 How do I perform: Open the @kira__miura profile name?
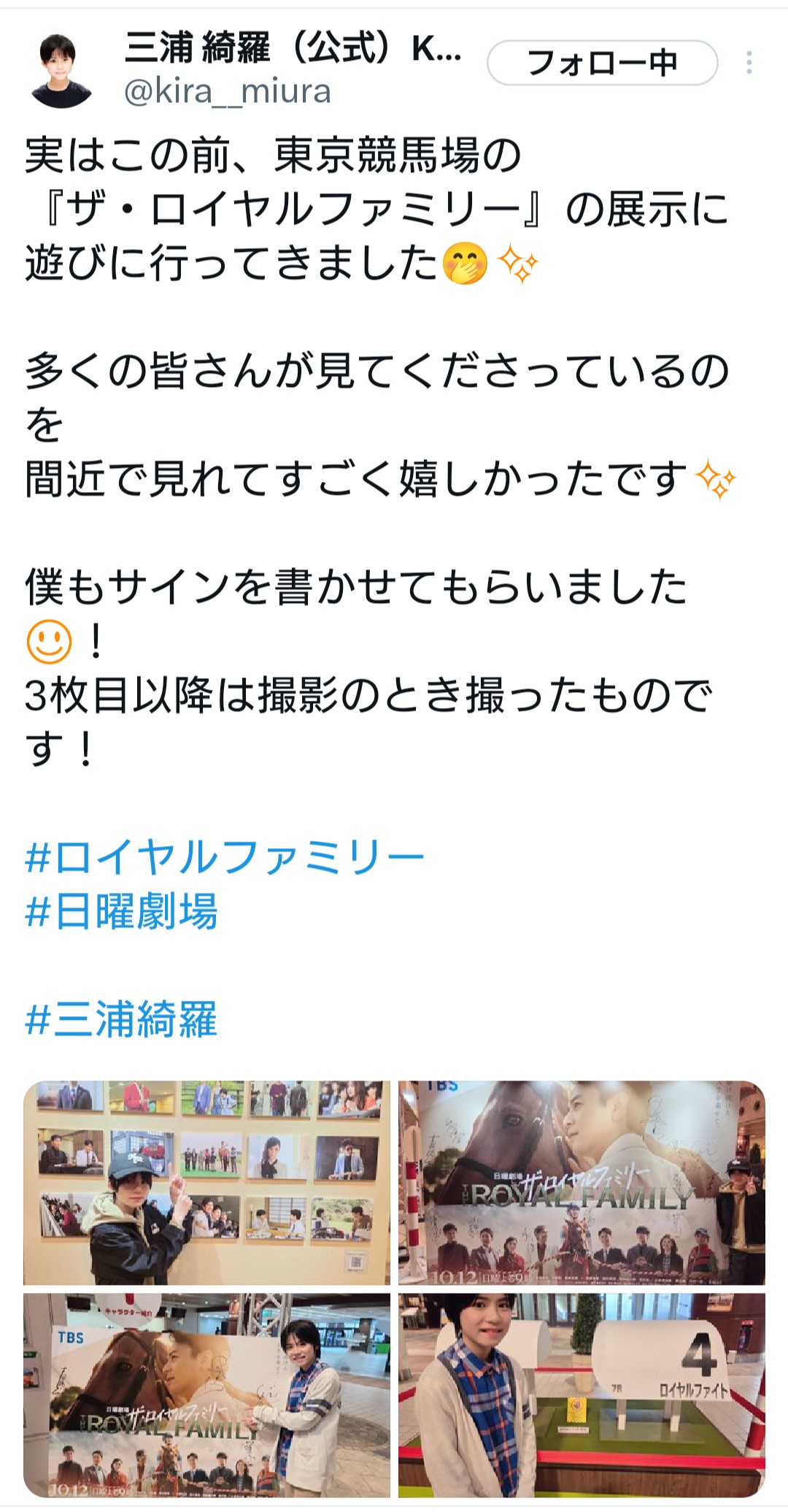228,91
